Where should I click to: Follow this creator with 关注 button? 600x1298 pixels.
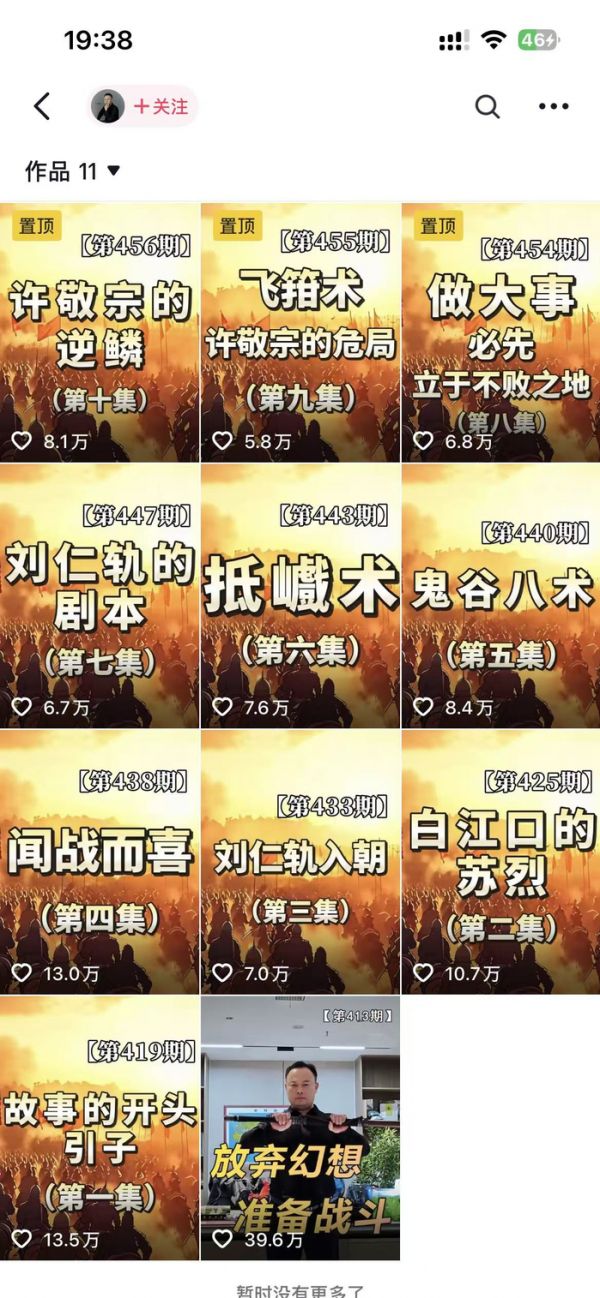[161, 106]
